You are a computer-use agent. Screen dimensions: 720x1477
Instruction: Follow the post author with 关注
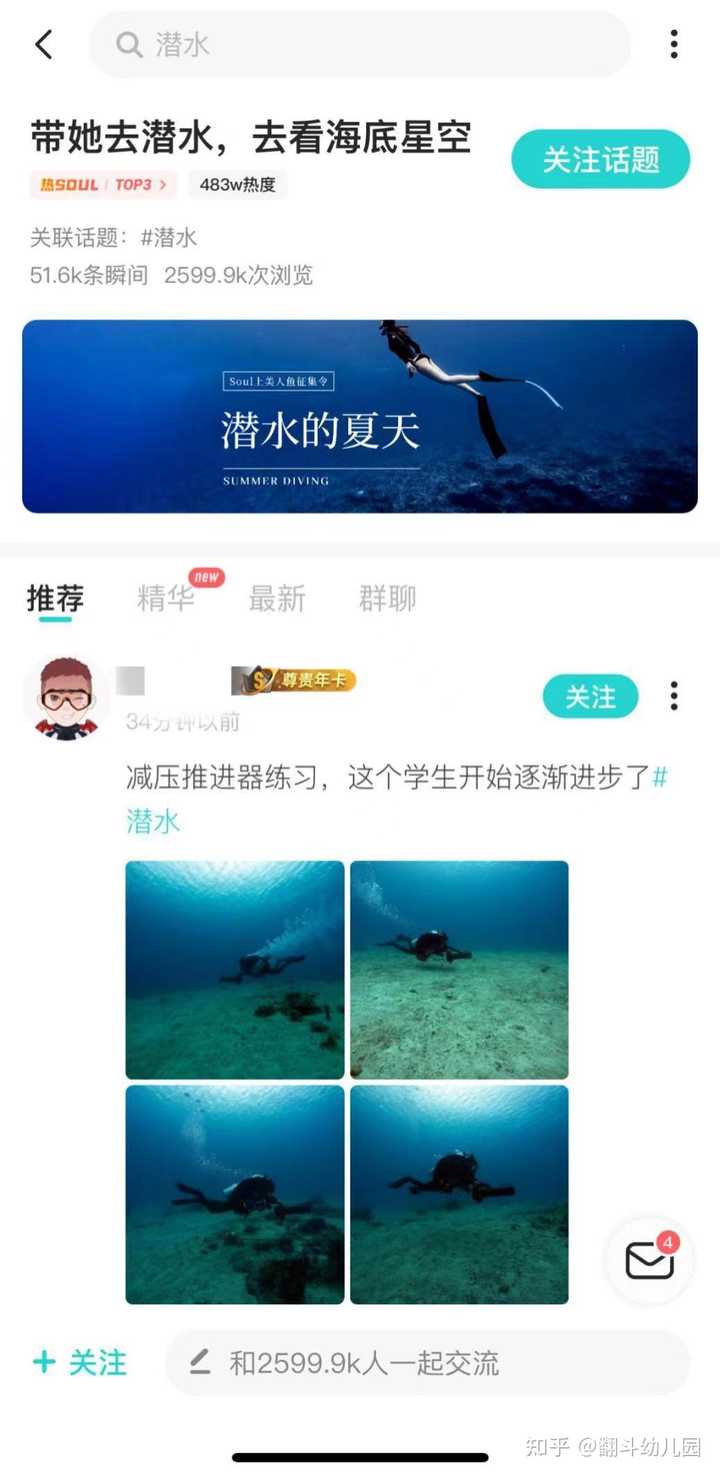pyautogui.click(x=590, y=697)
